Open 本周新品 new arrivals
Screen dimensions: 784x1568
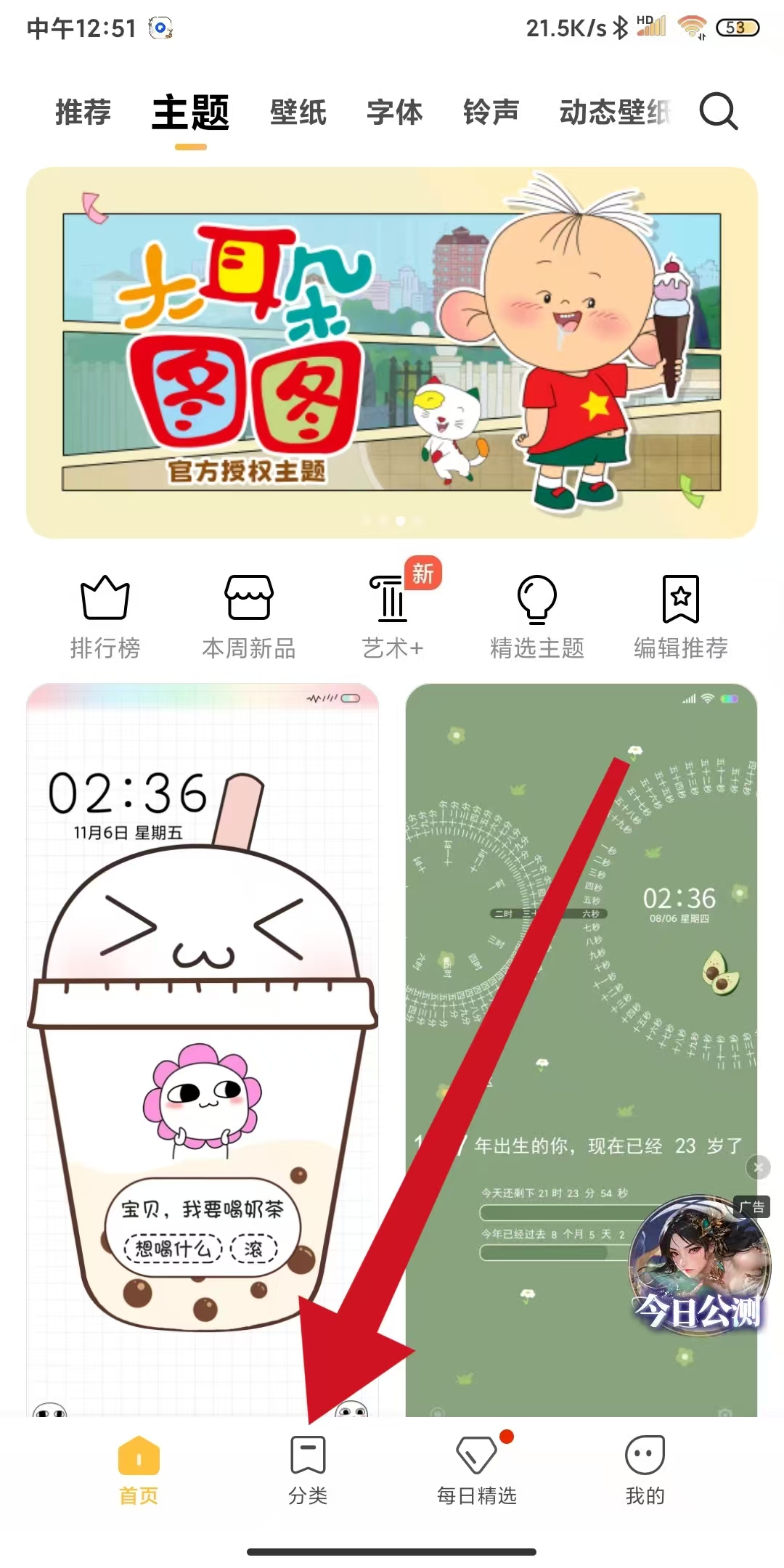249,617
